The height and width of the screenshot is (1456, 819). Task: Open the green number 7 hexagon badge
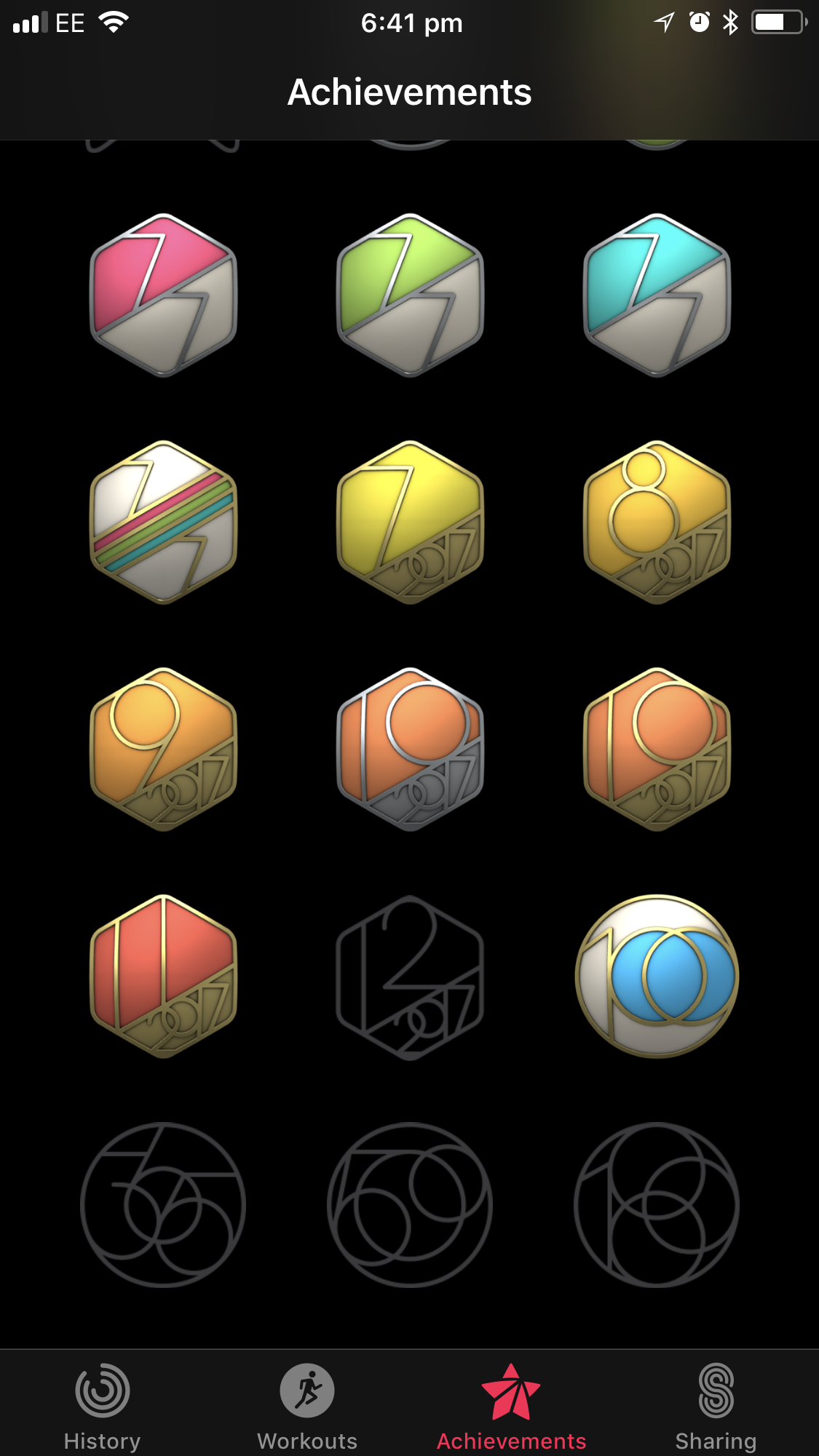click(x=410, y=295)
